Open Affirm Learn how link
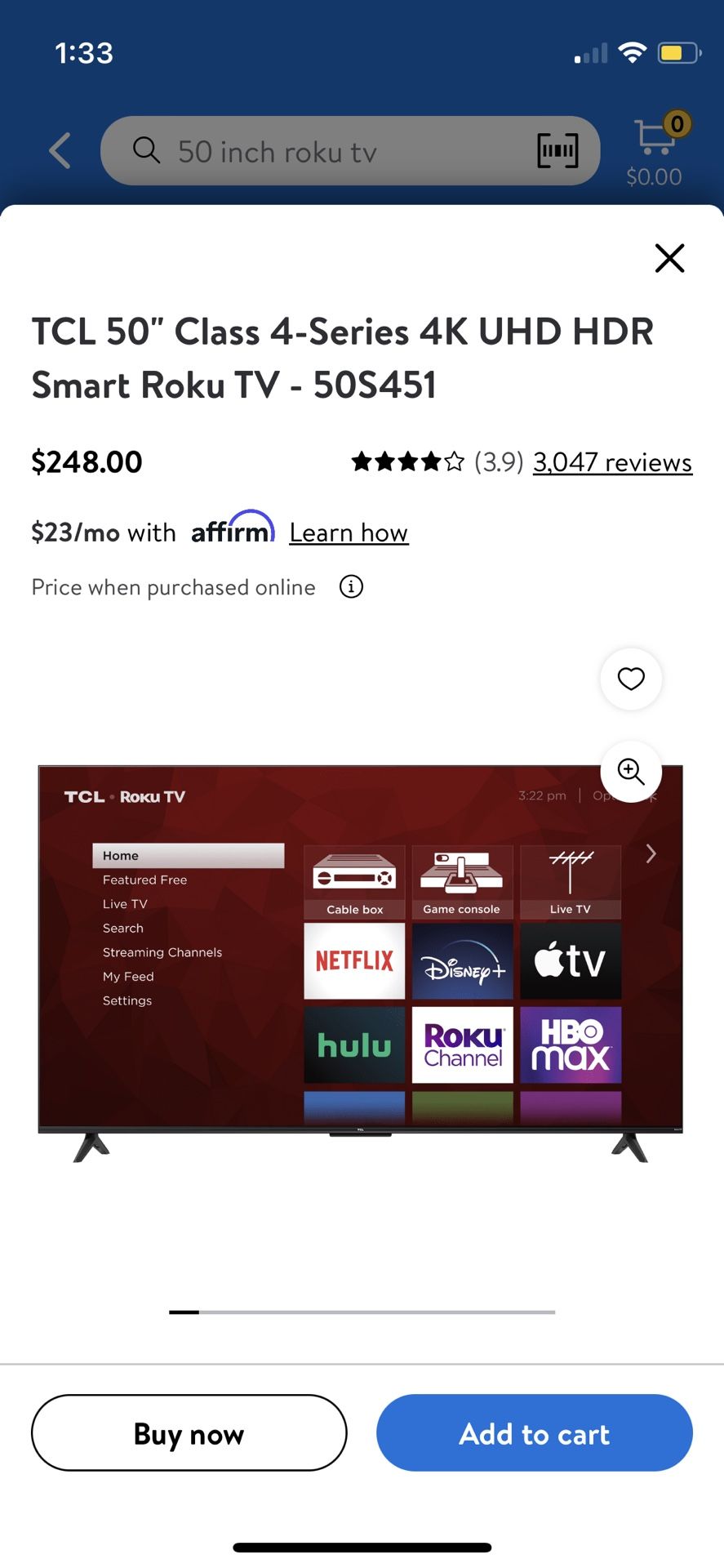 (x=349, y=532)
